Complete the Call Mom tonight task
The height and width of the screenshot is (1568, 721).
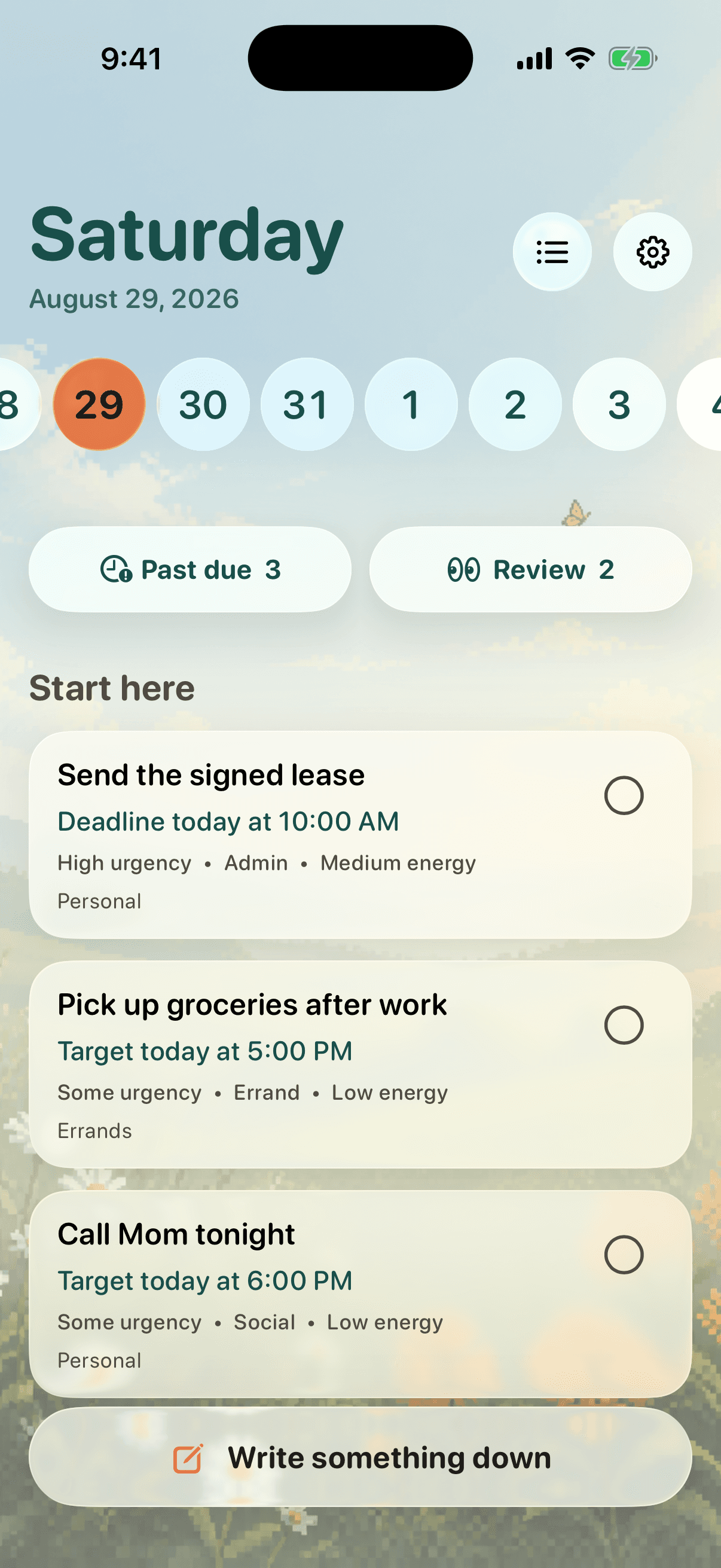pos(624,1255)
